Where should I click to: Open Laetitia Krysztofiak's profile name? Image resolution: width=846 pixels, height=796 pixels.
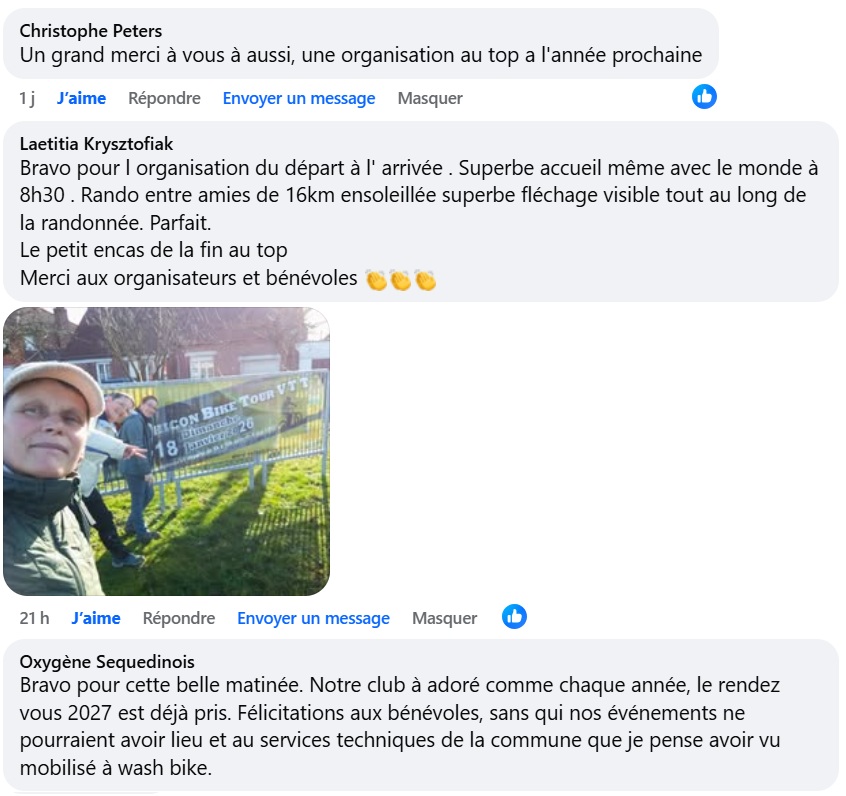tap(96, 144)
